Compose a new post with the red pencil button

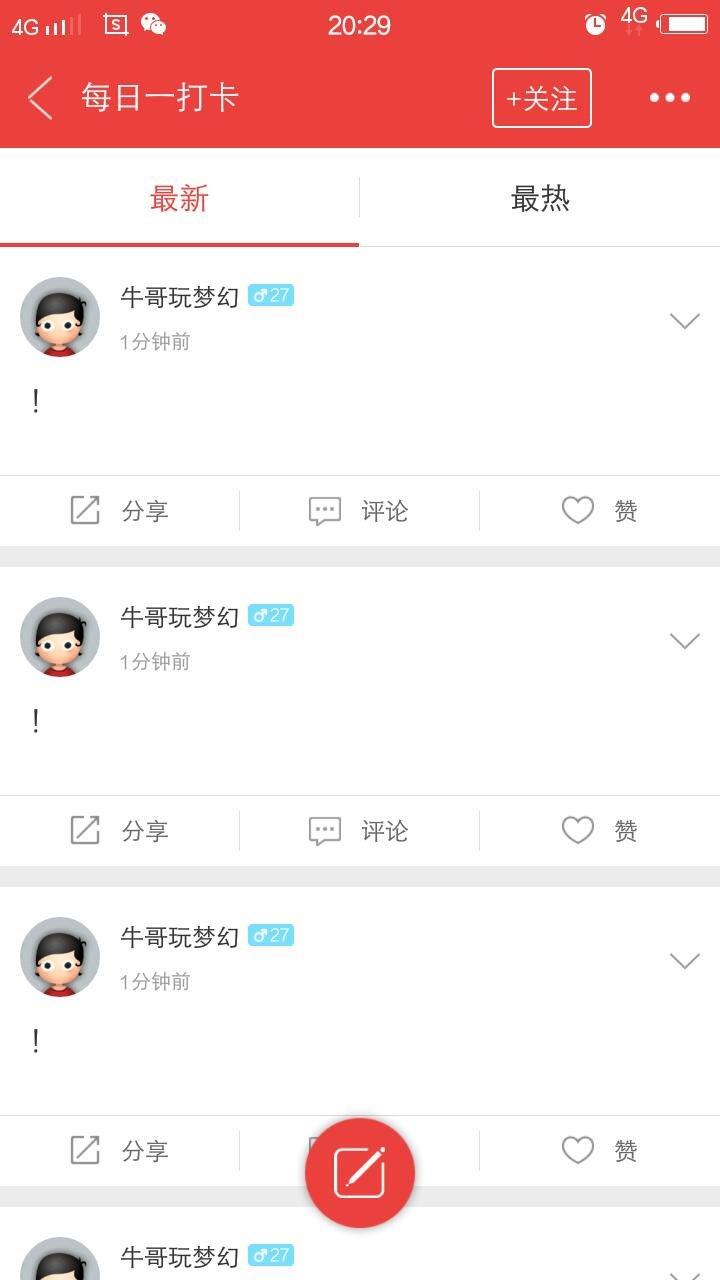(360, 1173)
